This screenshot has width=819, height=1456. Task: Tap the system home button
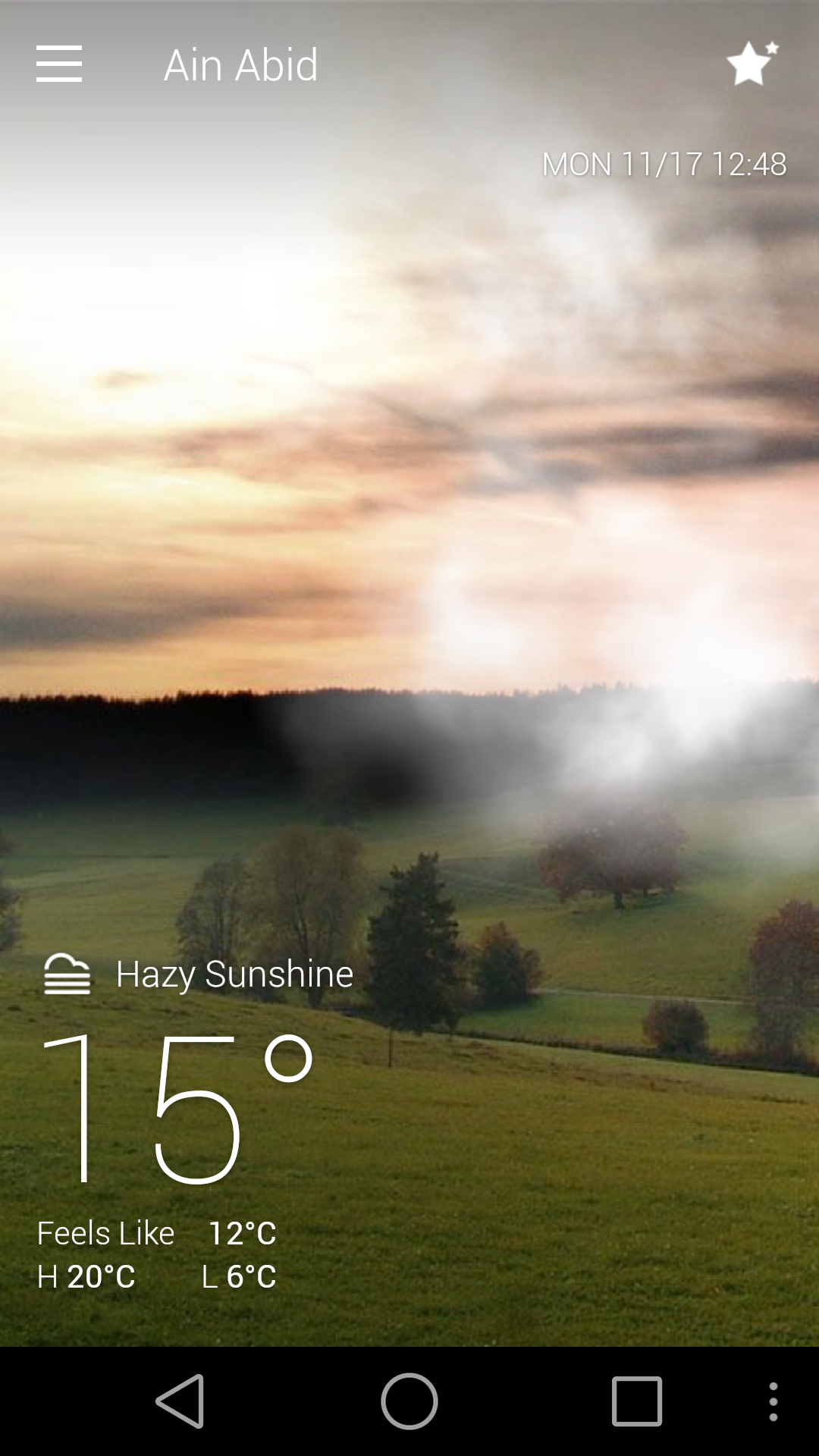(409, 1401)
